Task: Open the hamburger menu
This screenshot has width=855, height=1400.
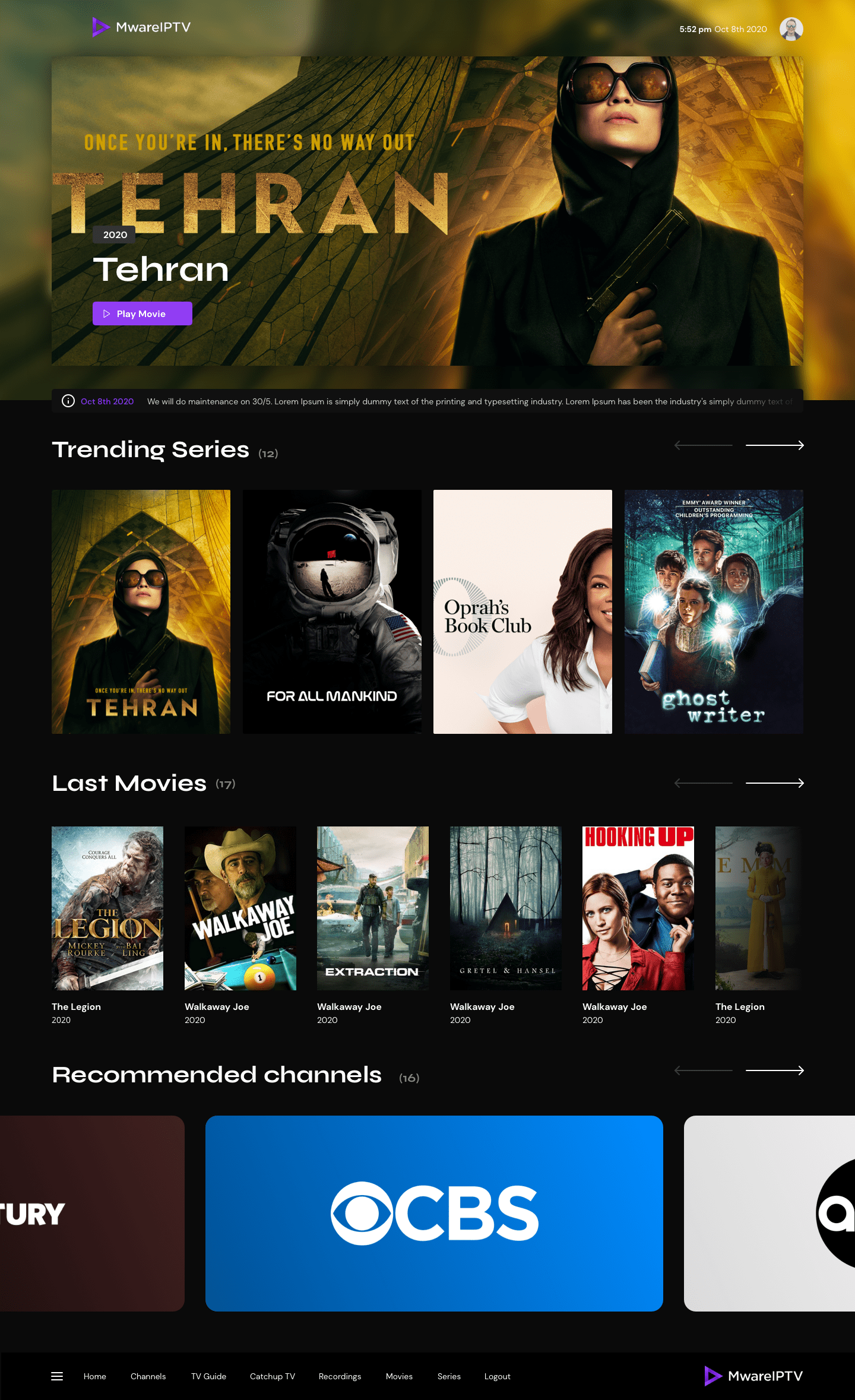Action: [57, 1376]
